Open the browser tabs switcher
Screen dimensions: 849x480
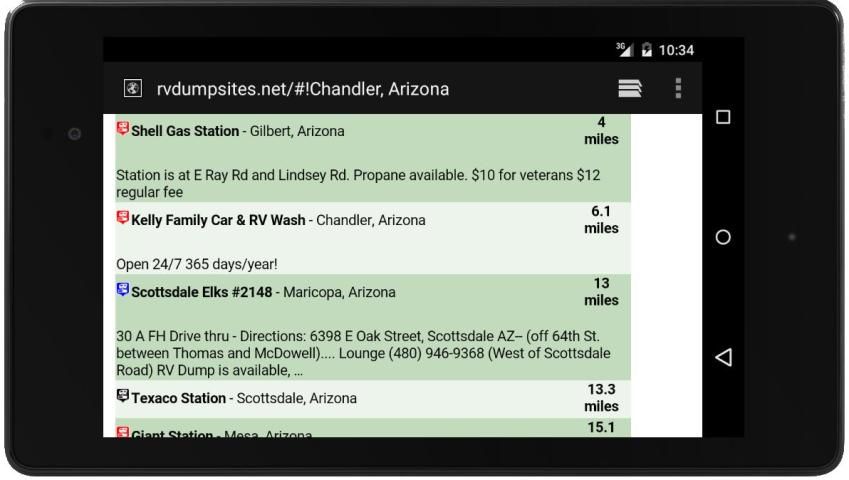click(x=629, y=90)
